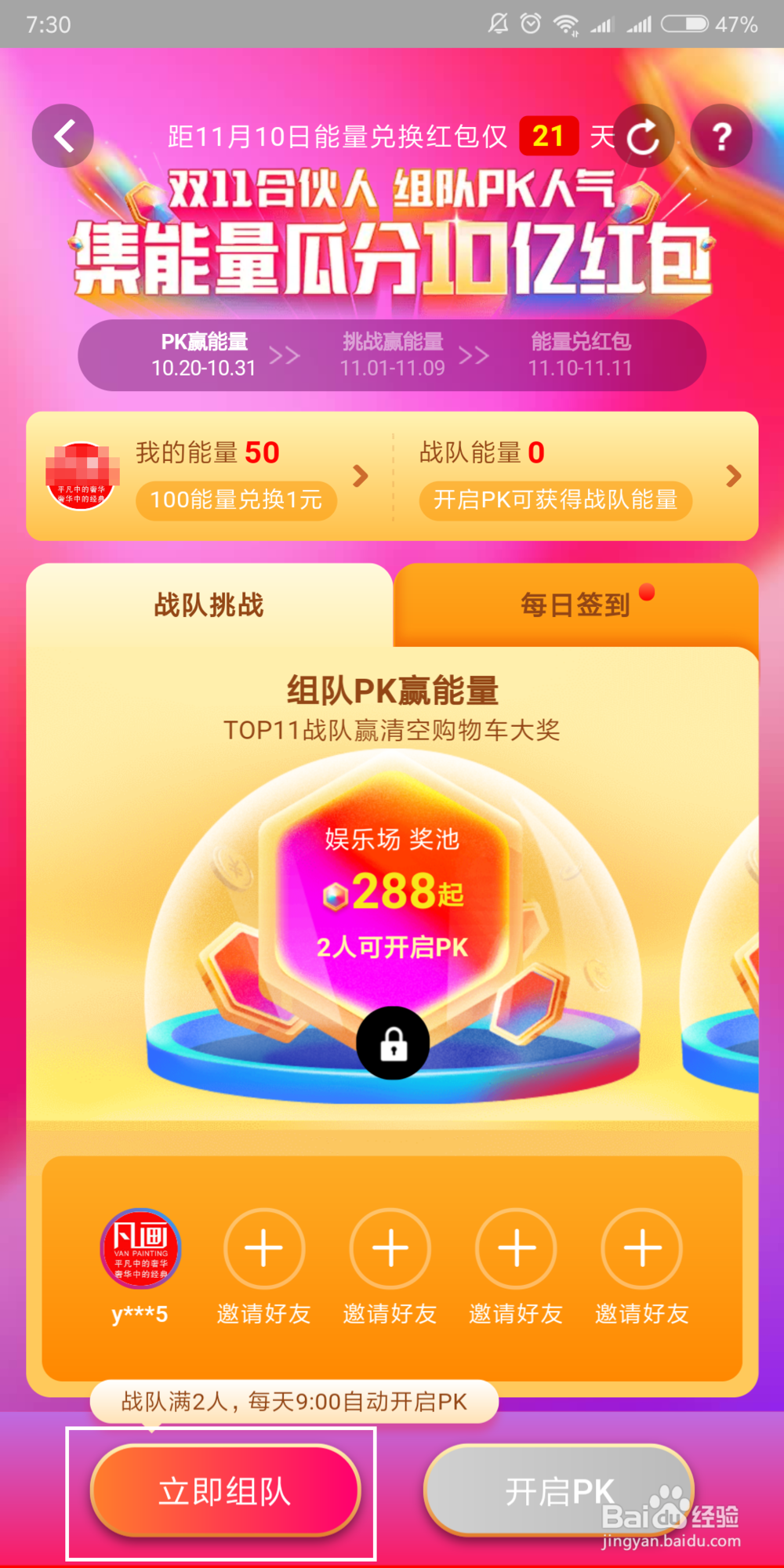
Task: Expand 我的能量 via its arrow
Action: click(x=361, y=475)
